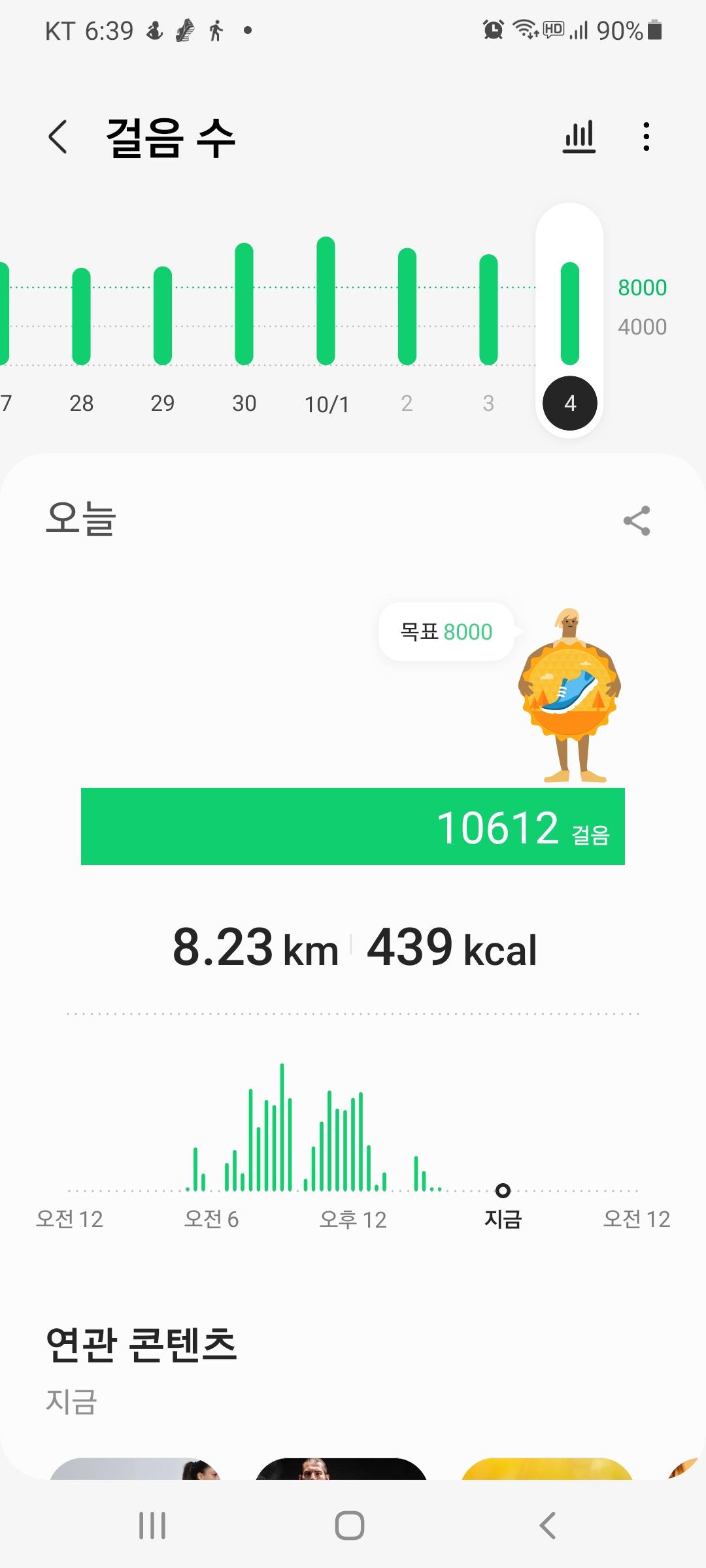Open the more options menu
706x1568 pixels.
[646, 137]
